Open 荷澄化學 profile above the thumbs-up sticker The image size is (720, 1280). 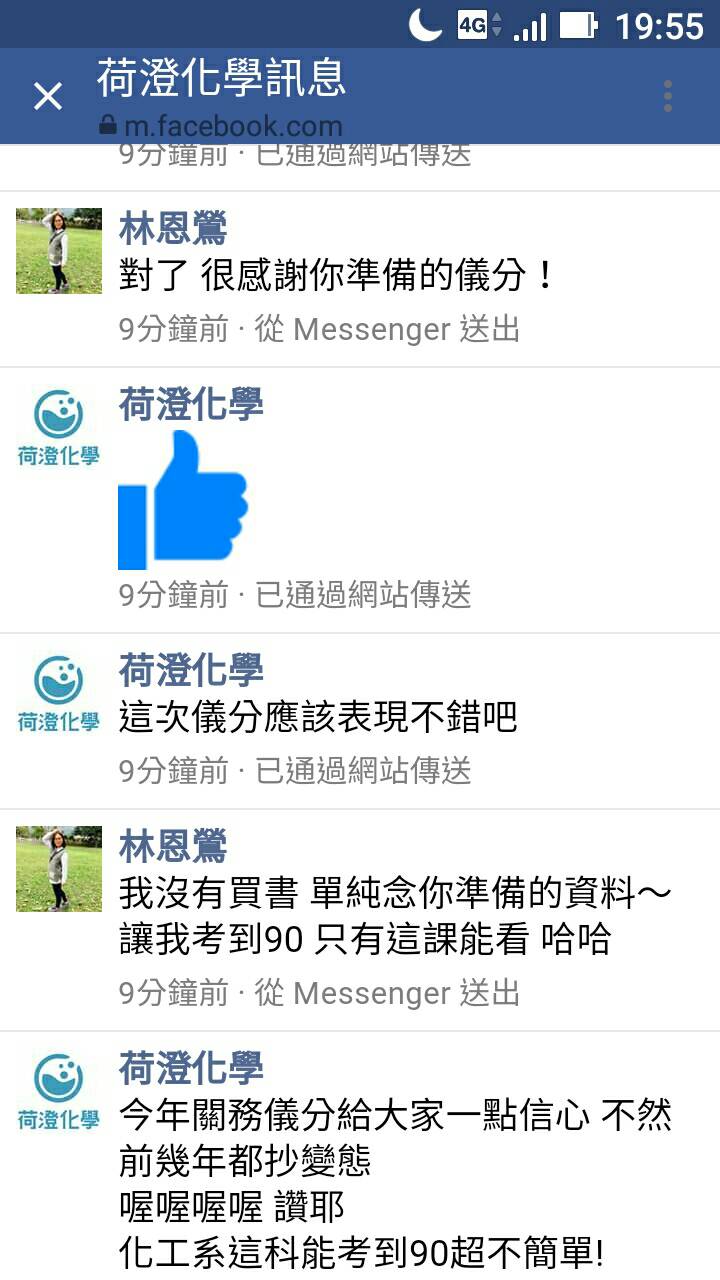191,405
